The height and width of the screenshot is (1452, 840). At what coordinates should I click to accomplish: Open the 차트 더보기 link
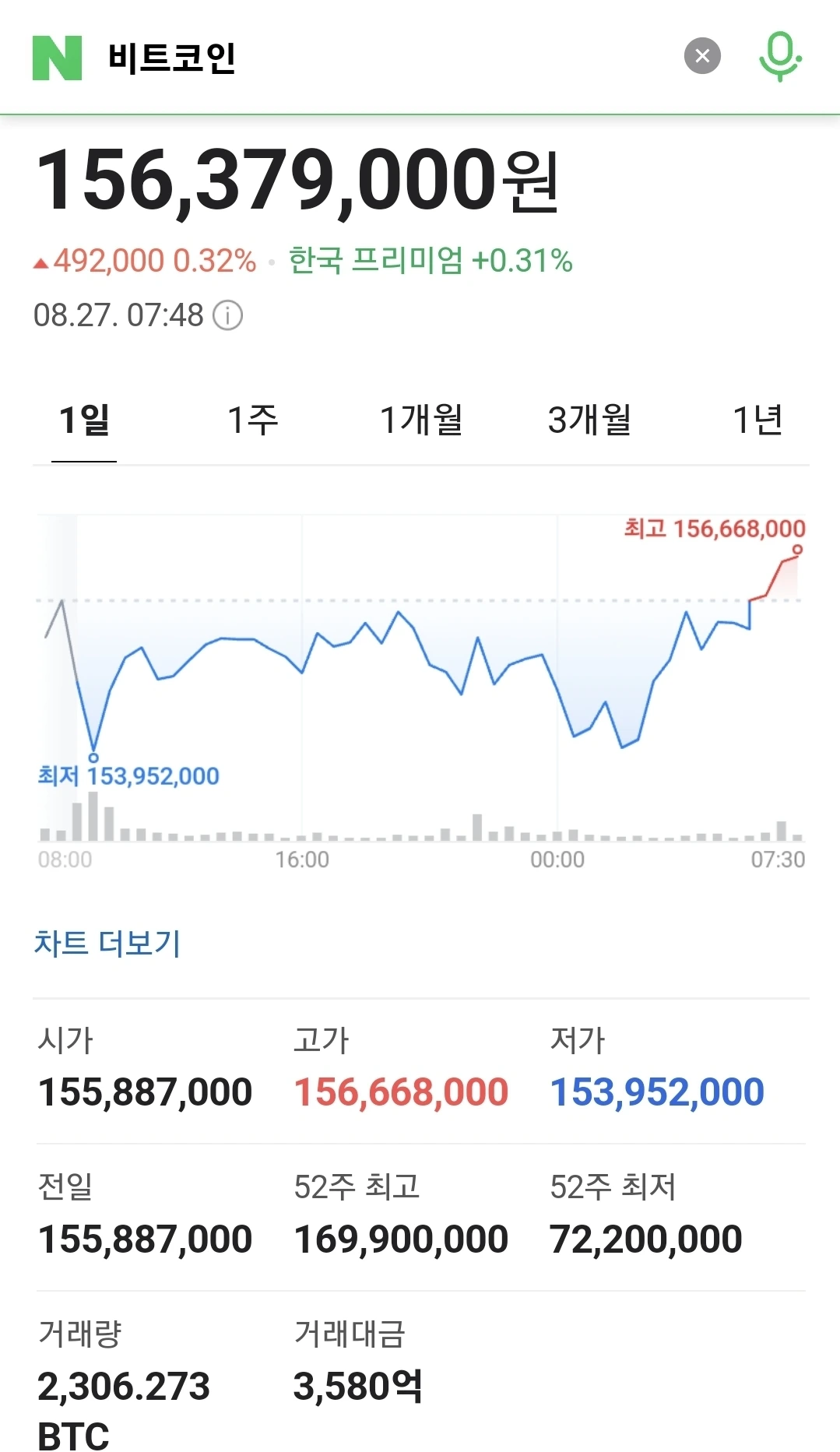tap(107, 944)
